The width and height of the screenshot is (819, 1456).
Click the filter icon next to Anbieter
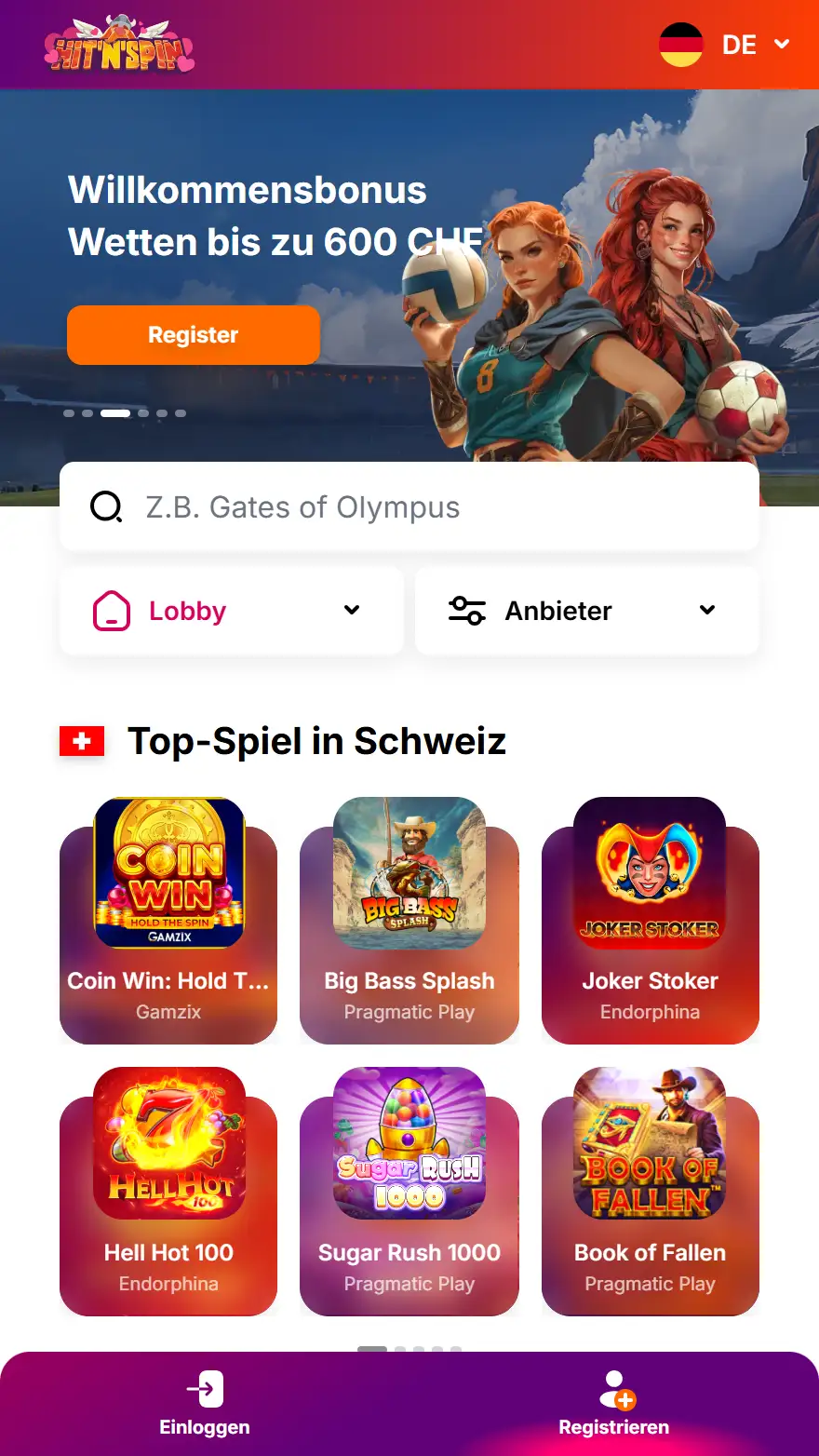point(465,611)
